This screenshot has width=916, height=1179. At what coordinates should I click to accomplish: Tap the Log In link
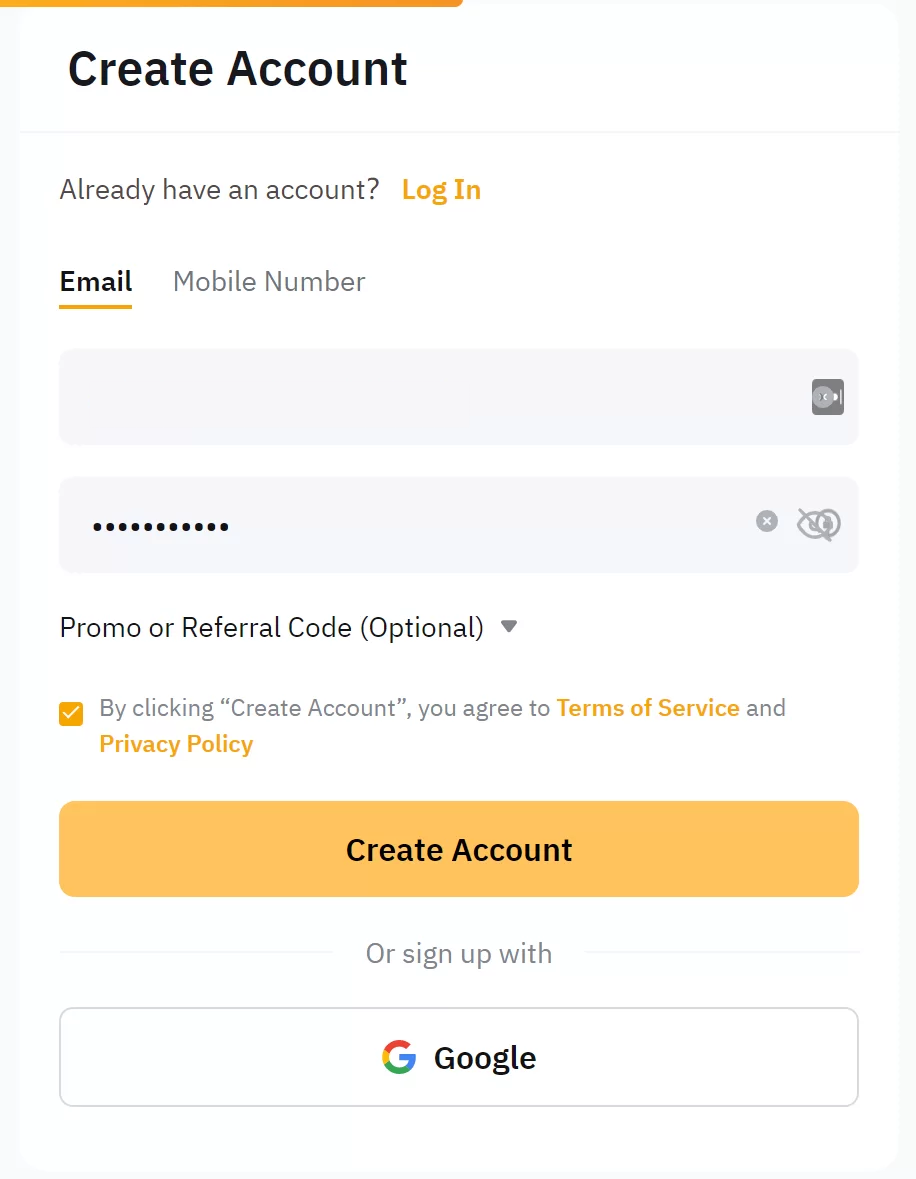tap(441, 190)
